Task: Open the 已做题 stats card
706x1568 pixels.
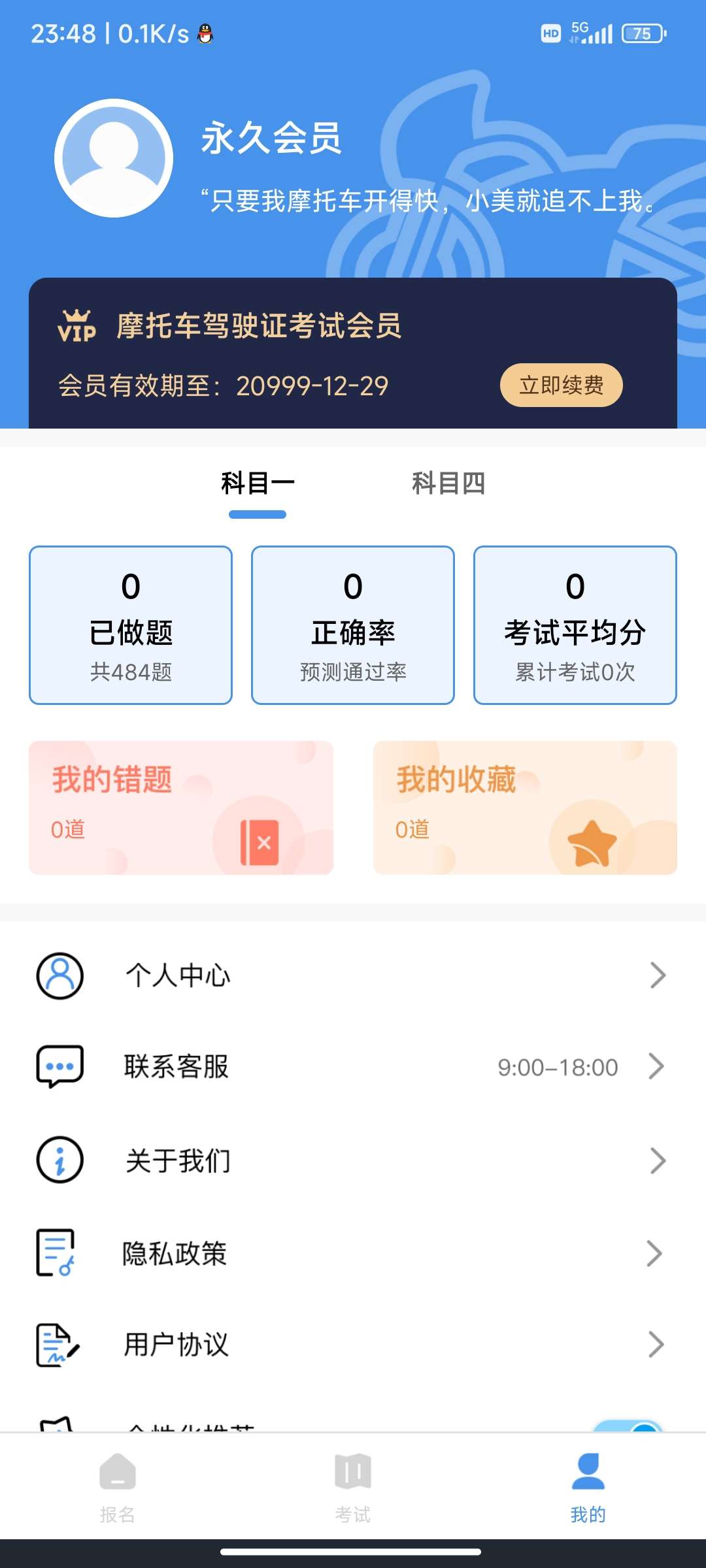Action: (x=131, y=625)
